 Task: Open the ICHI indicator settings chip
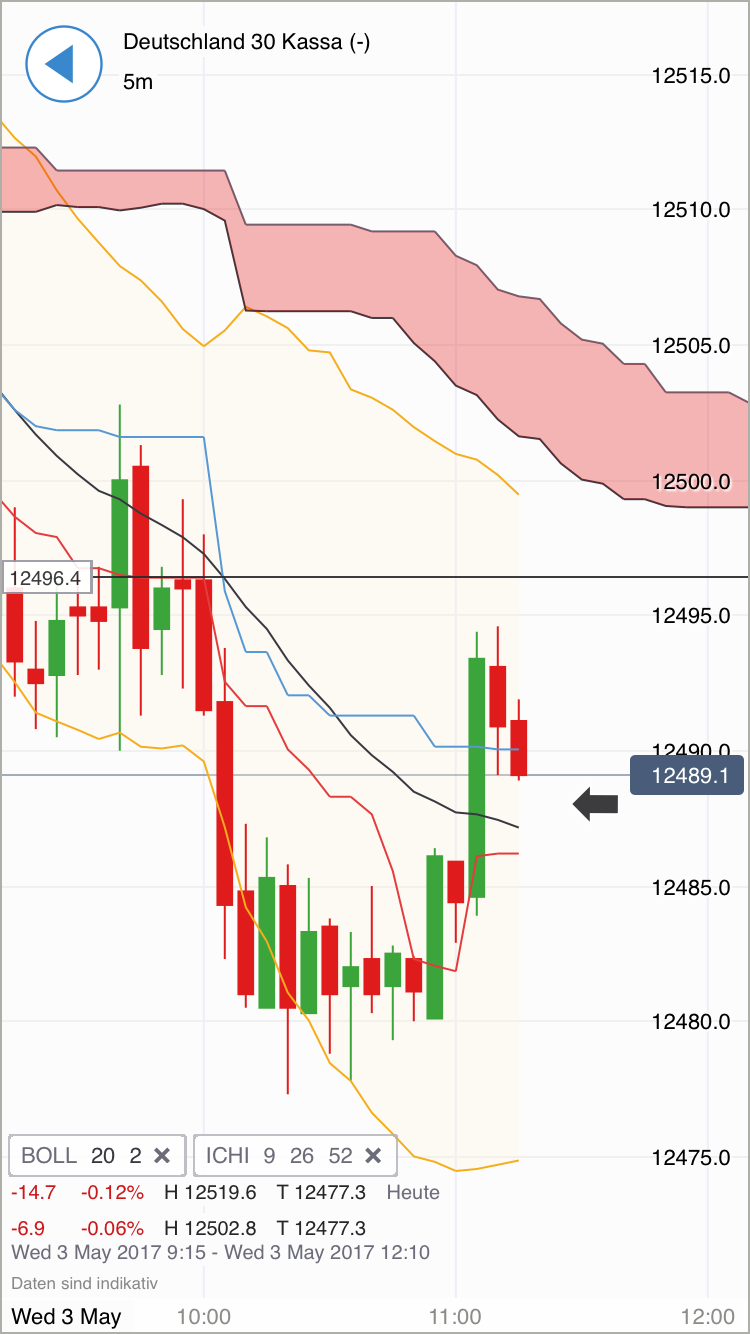[x=280, y=1155]
